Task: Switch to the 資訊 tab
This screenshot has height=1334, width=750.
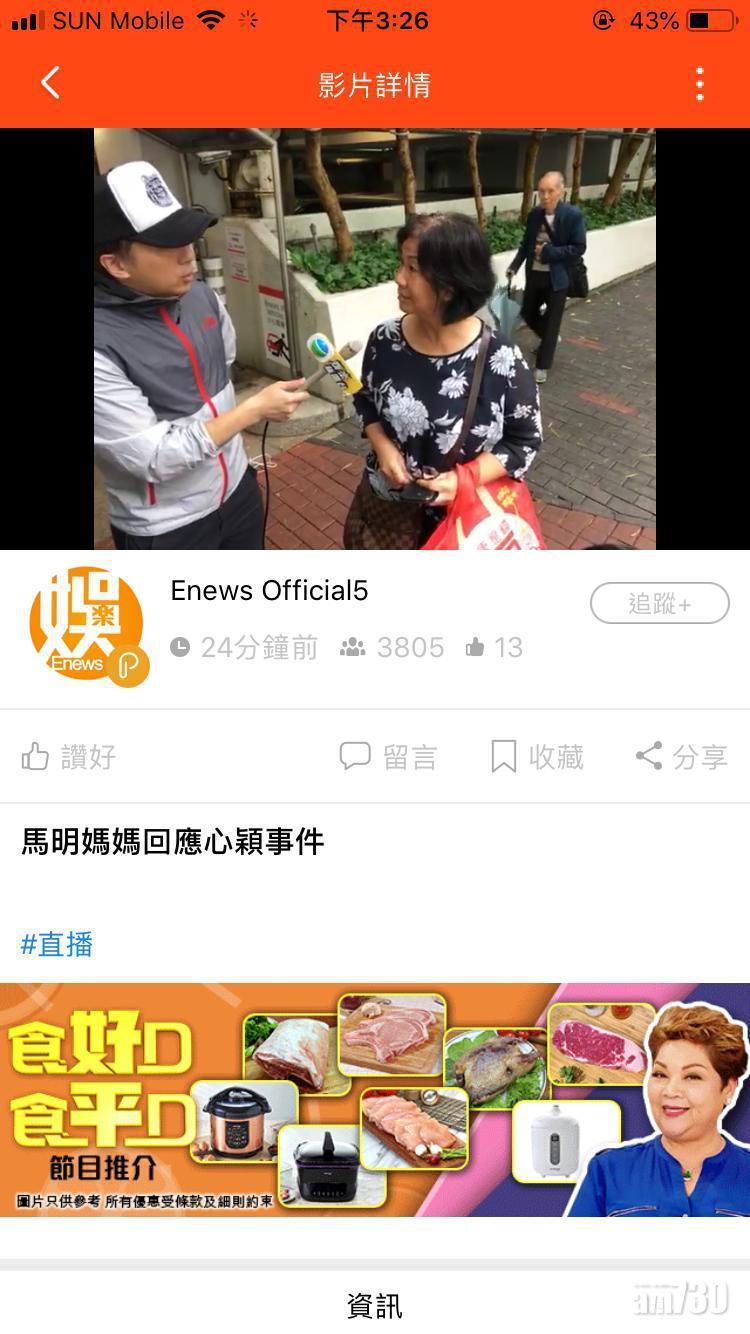Action: click(375, 1305)
